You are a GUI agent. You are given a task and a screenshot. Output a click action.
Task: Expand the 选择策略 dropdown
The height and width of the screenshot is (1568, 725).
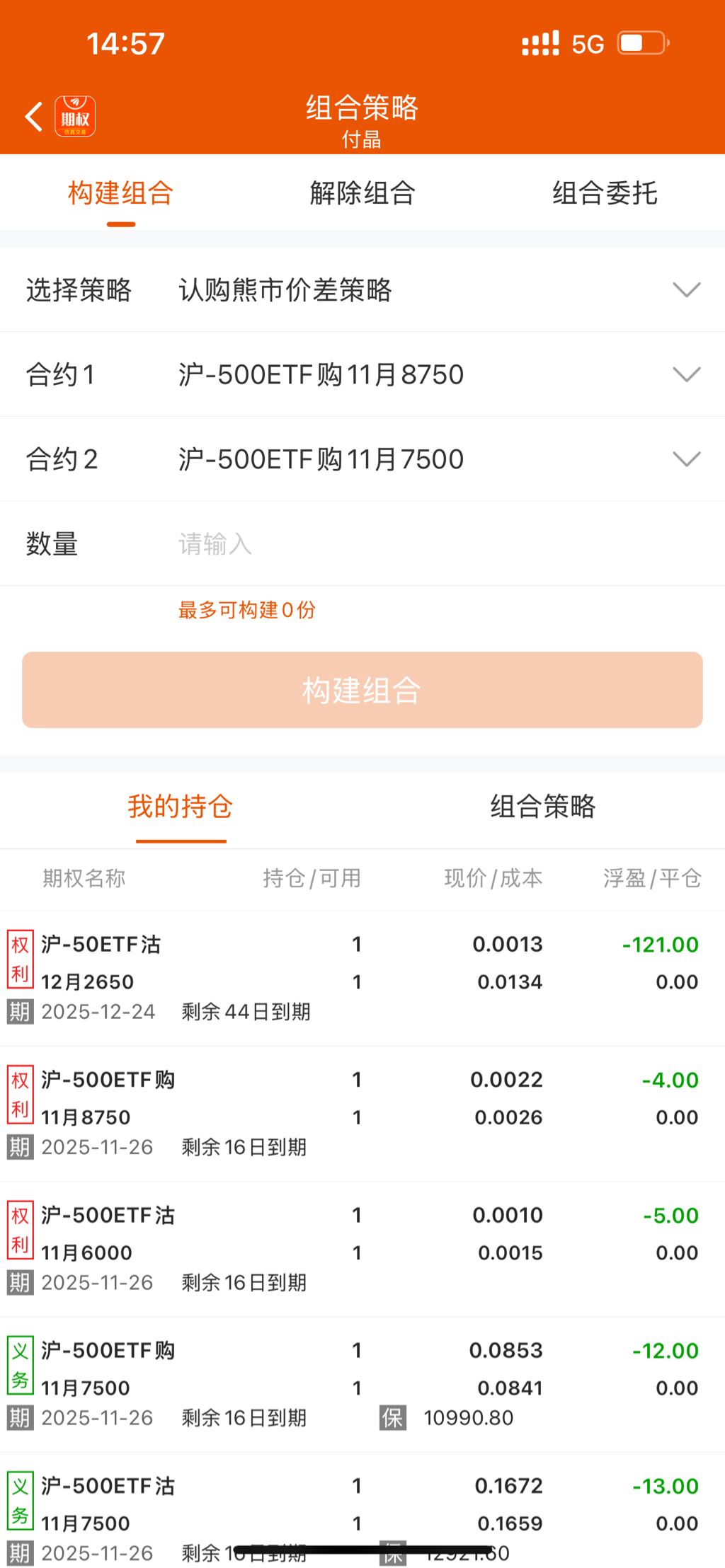pos(439,290)
